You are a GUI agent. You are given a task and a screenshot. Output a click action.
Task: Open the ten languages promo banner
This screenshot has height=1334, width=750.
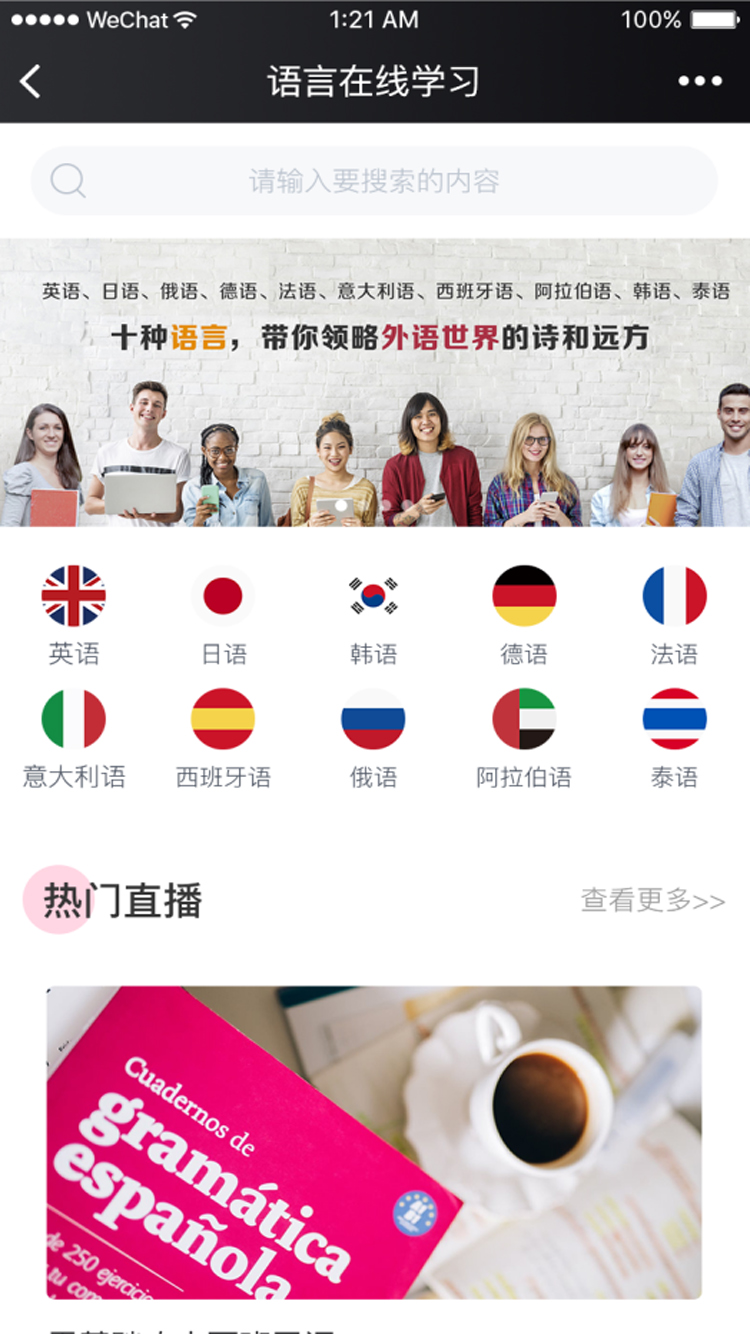[x=375, y=382]
